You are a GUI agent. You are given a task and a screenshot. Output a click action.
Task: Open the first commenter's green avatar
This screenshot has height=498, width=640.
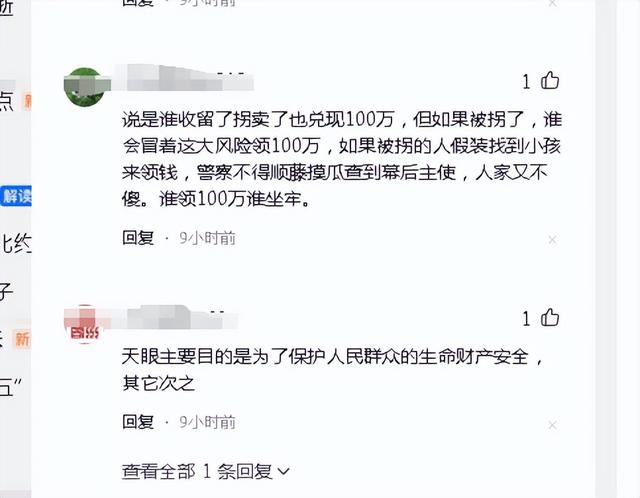[x=83, y=86]
